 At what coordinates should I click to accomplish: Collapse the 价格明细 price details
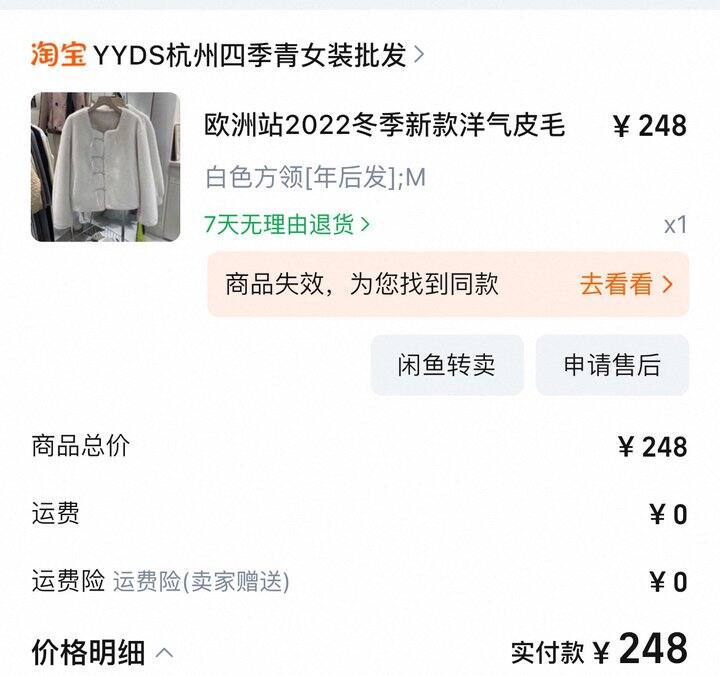(x=103, y=654)
